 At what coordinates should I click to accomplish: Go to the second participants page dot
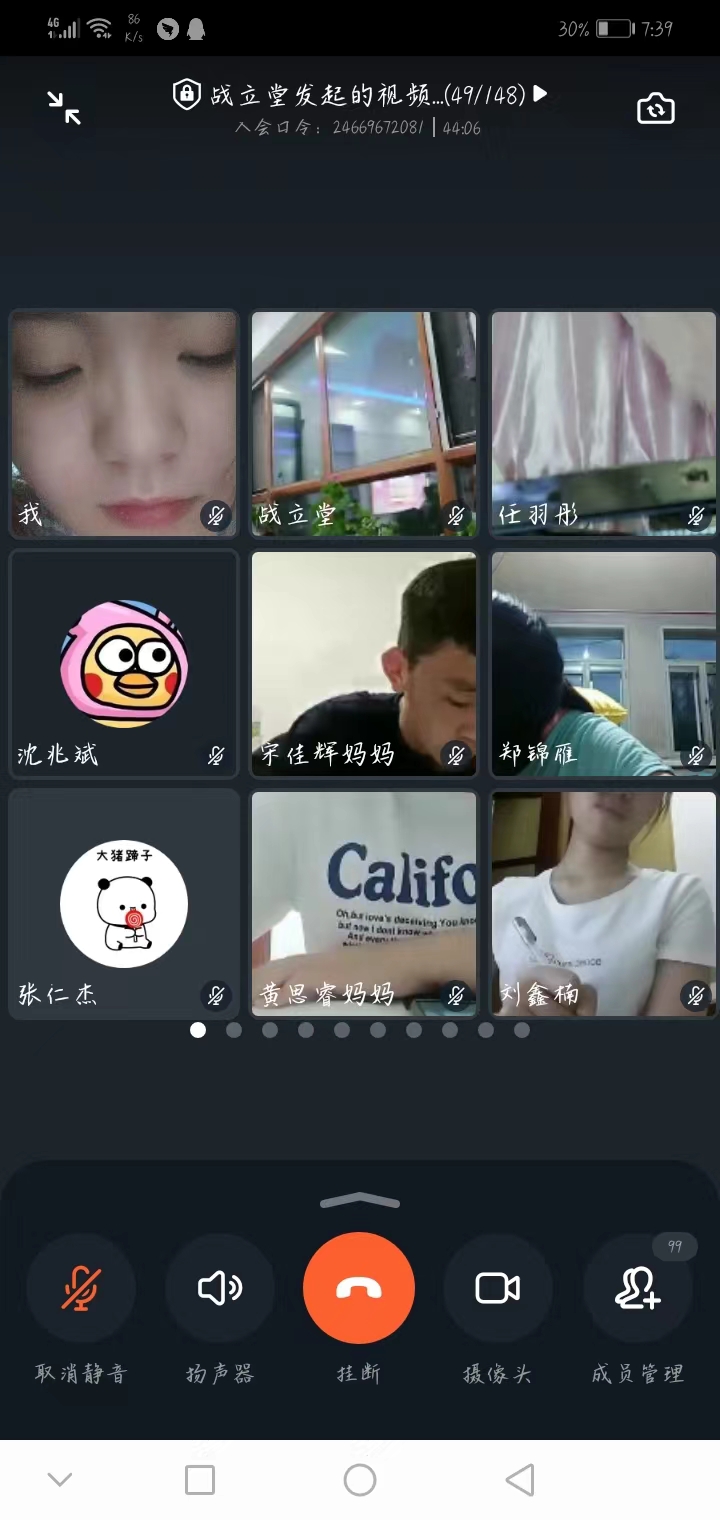234,1030
